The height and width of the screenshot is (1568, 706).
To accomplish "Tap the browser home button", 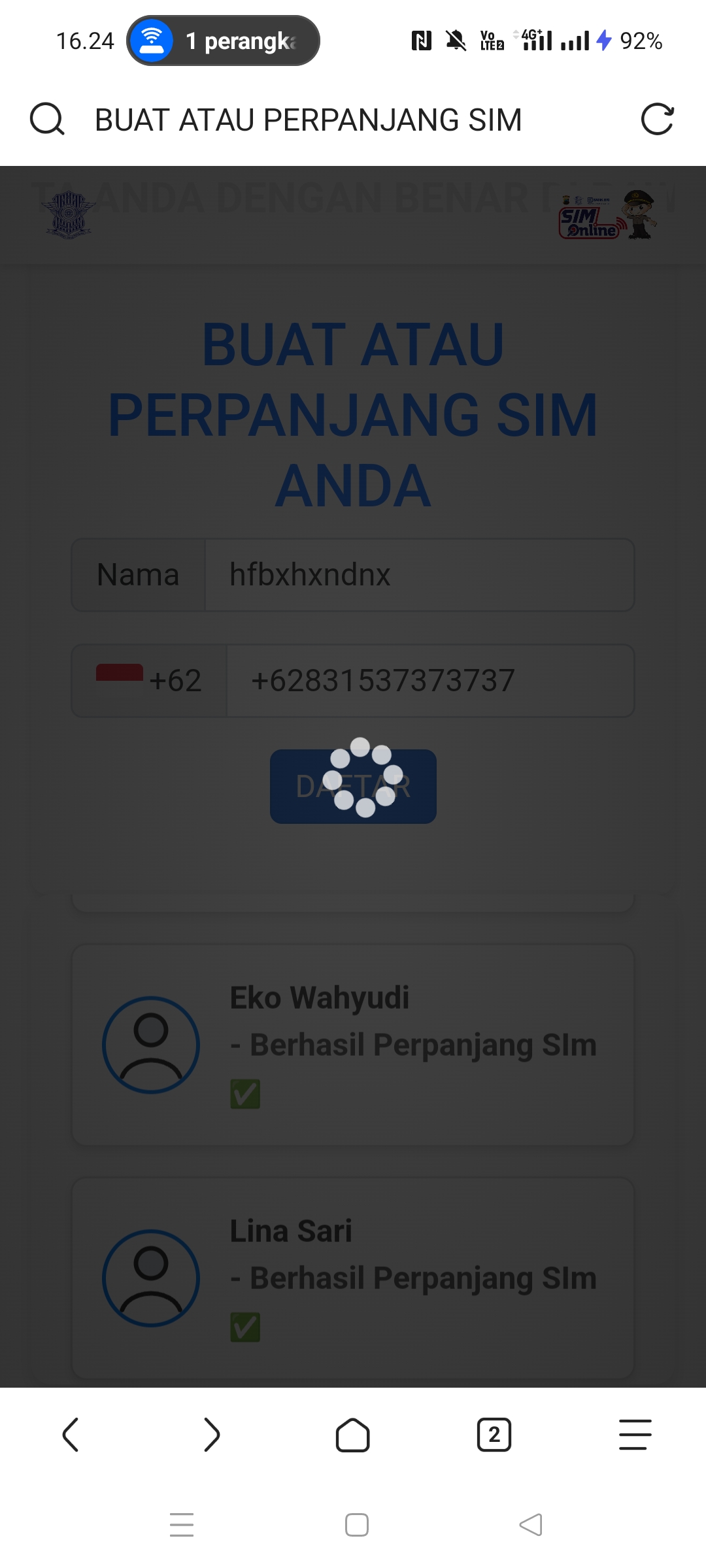I will pyautogui.click(x=353, y=1435).
